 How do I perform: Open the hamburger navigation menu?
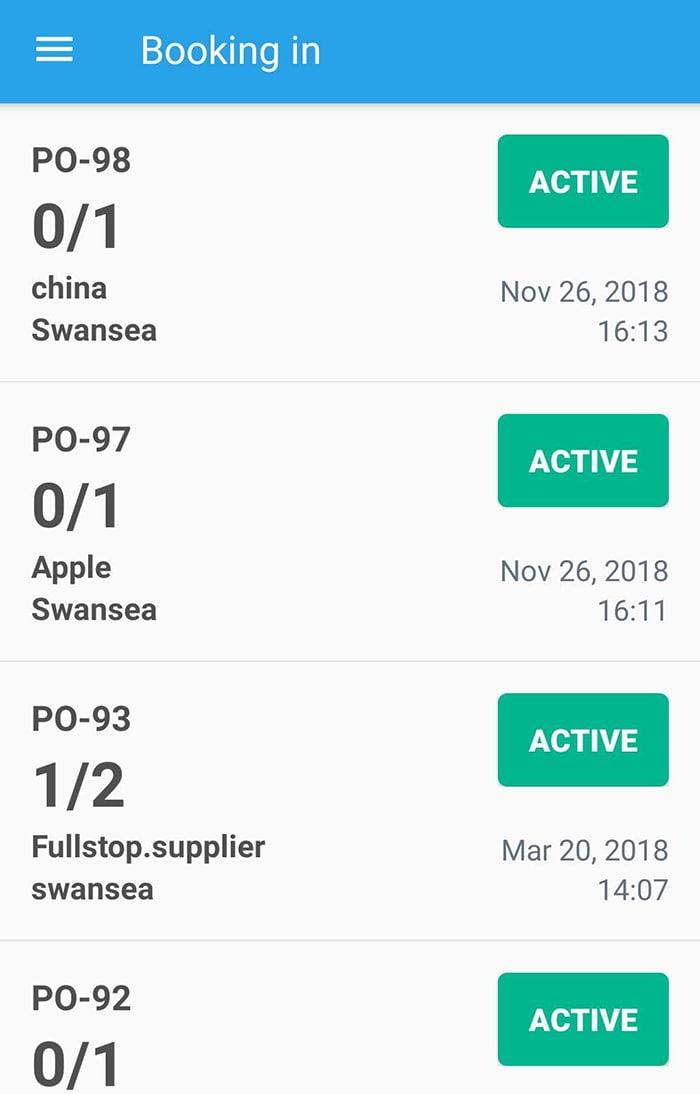[54, 50]
